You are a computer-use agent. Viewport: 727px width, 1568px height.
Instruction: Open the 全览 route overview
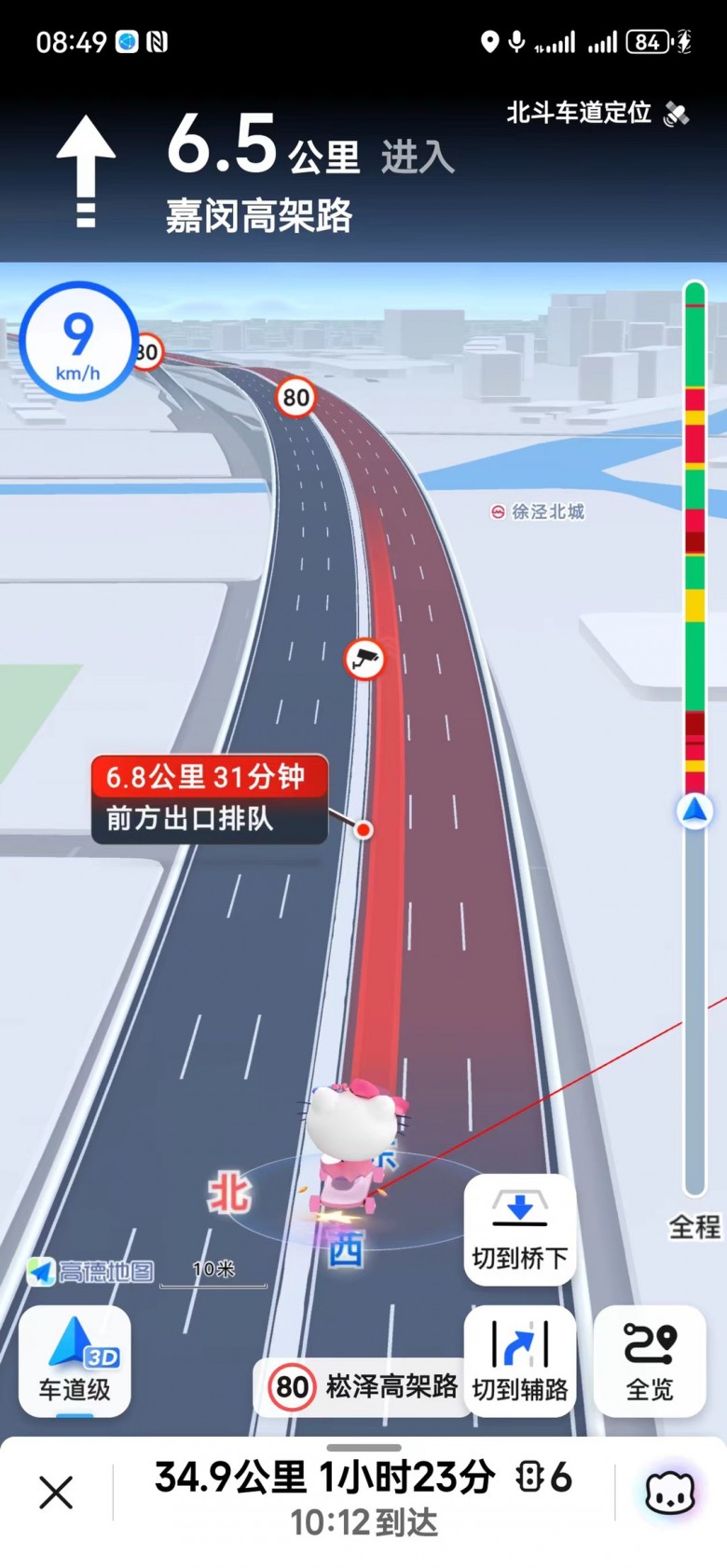(x=650, y=1362)
